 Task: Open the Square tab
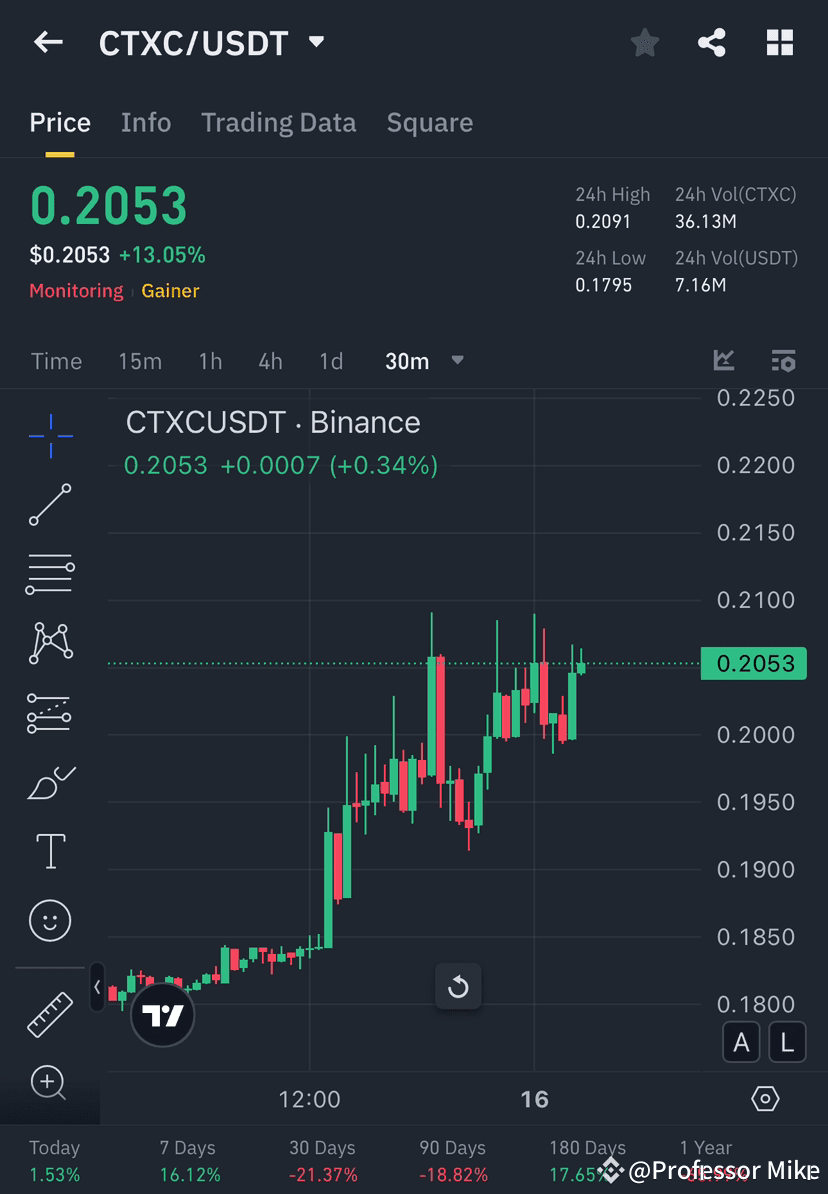click(429, 122)
